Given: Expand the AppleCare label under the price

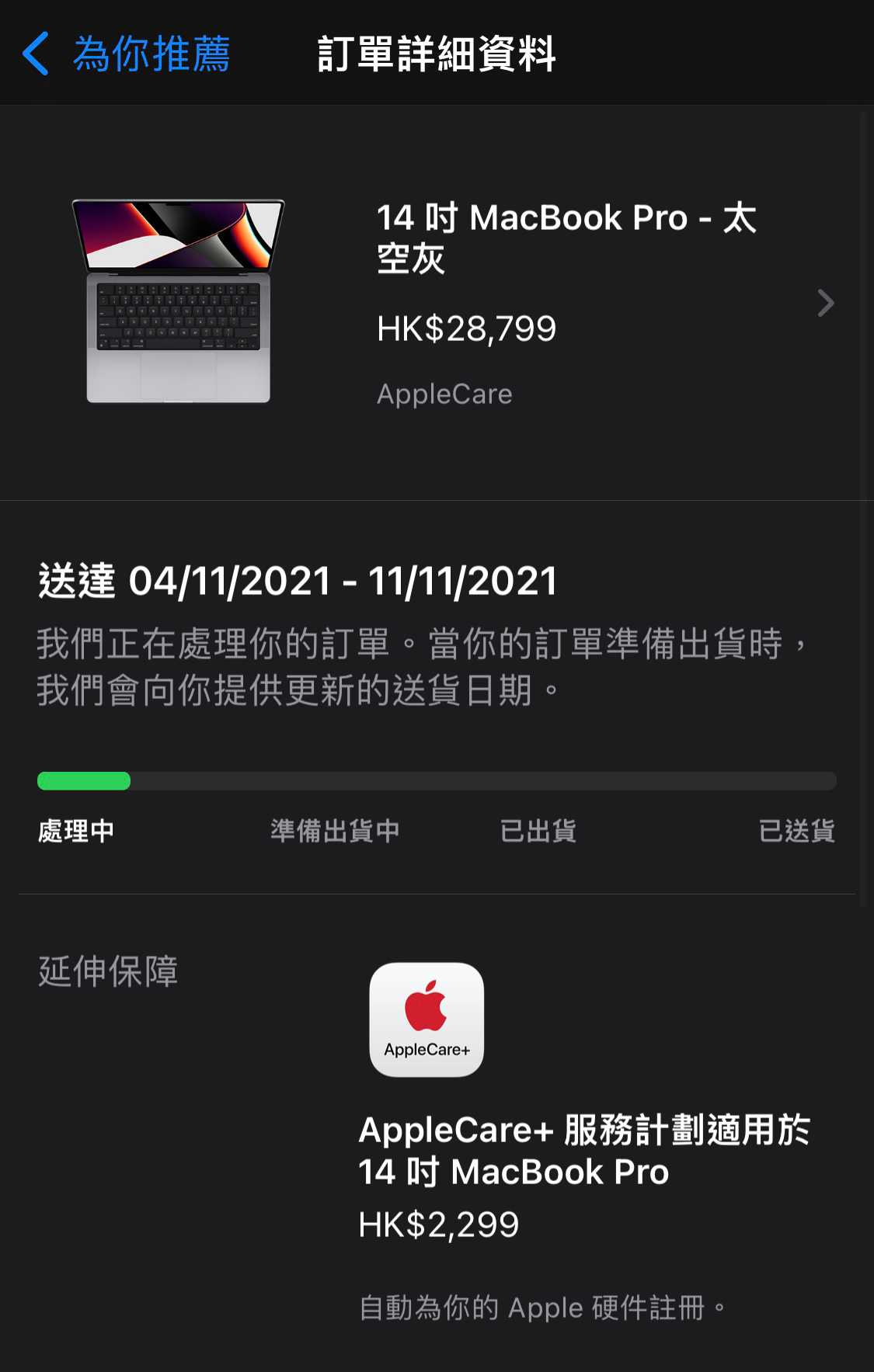Looking at the screenshot, I should pyautogui.click(x=444, y=394).
